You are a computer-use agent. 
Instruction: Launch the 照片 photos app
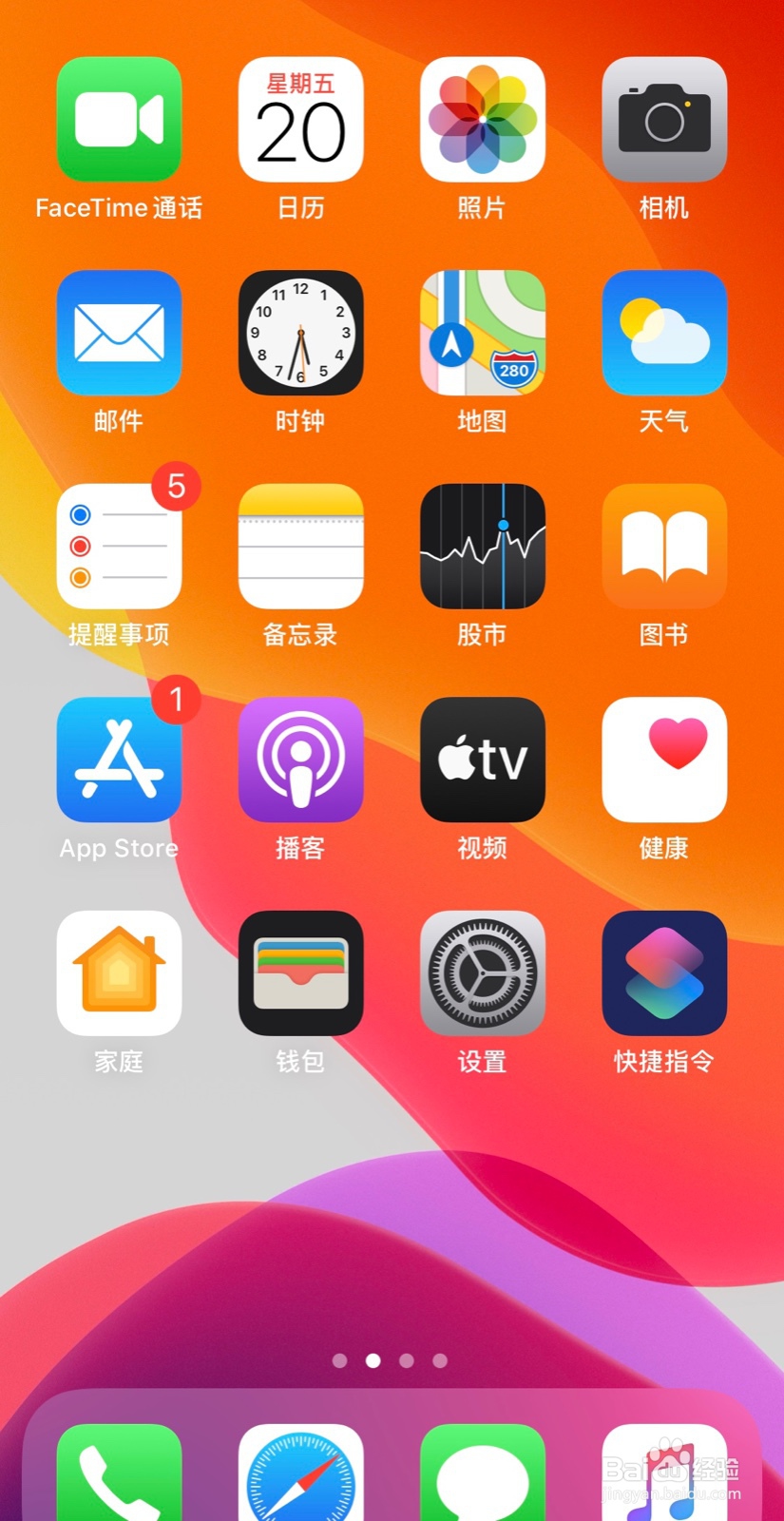click(482, 118)
